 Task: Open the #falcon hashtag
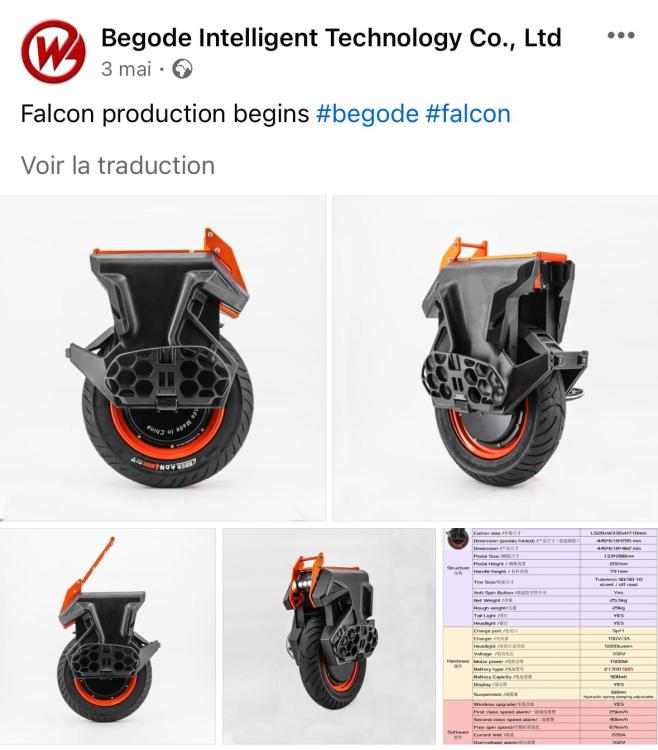pos(468,113)
